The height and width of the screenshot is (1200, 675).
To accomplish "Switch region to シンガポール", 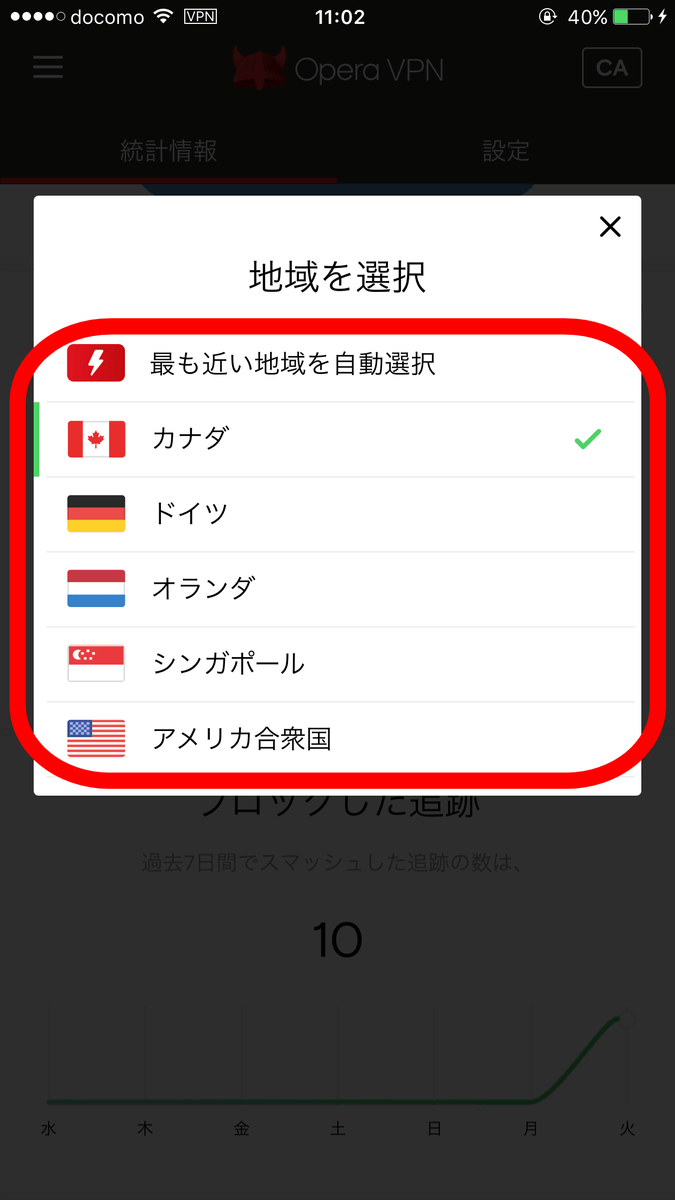I will click(337, 664).
